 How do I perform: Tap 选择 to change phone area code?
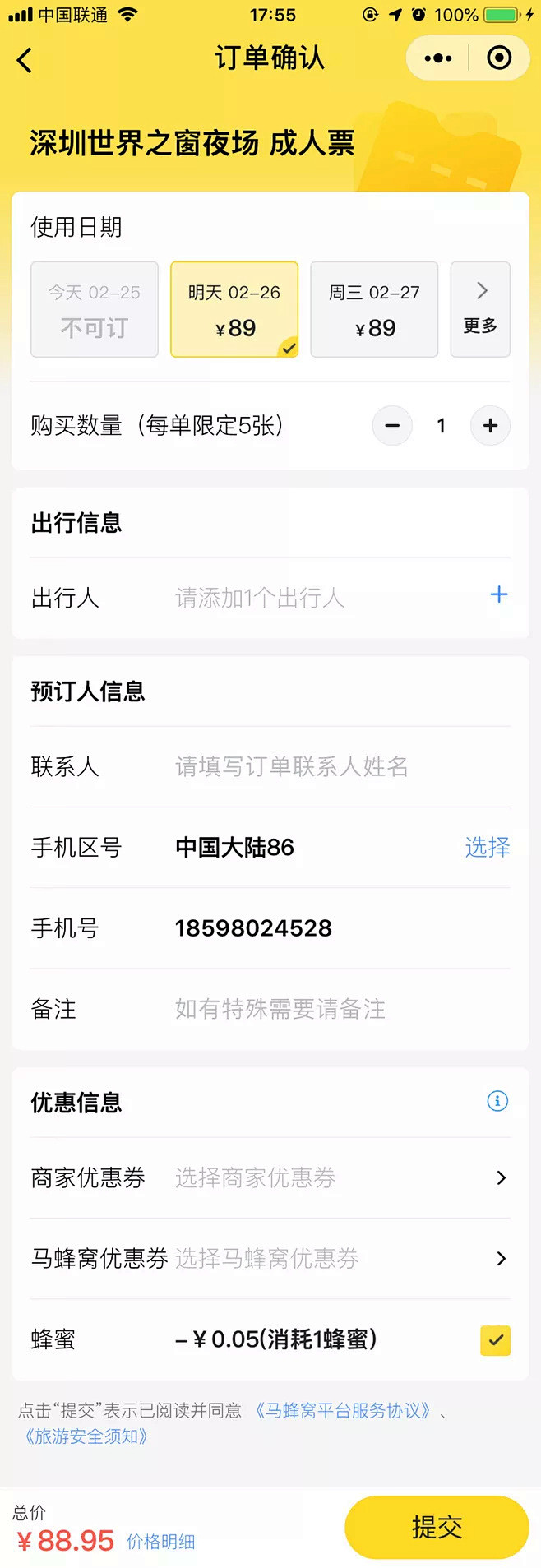pyautogui.click(x=487, y=848)
